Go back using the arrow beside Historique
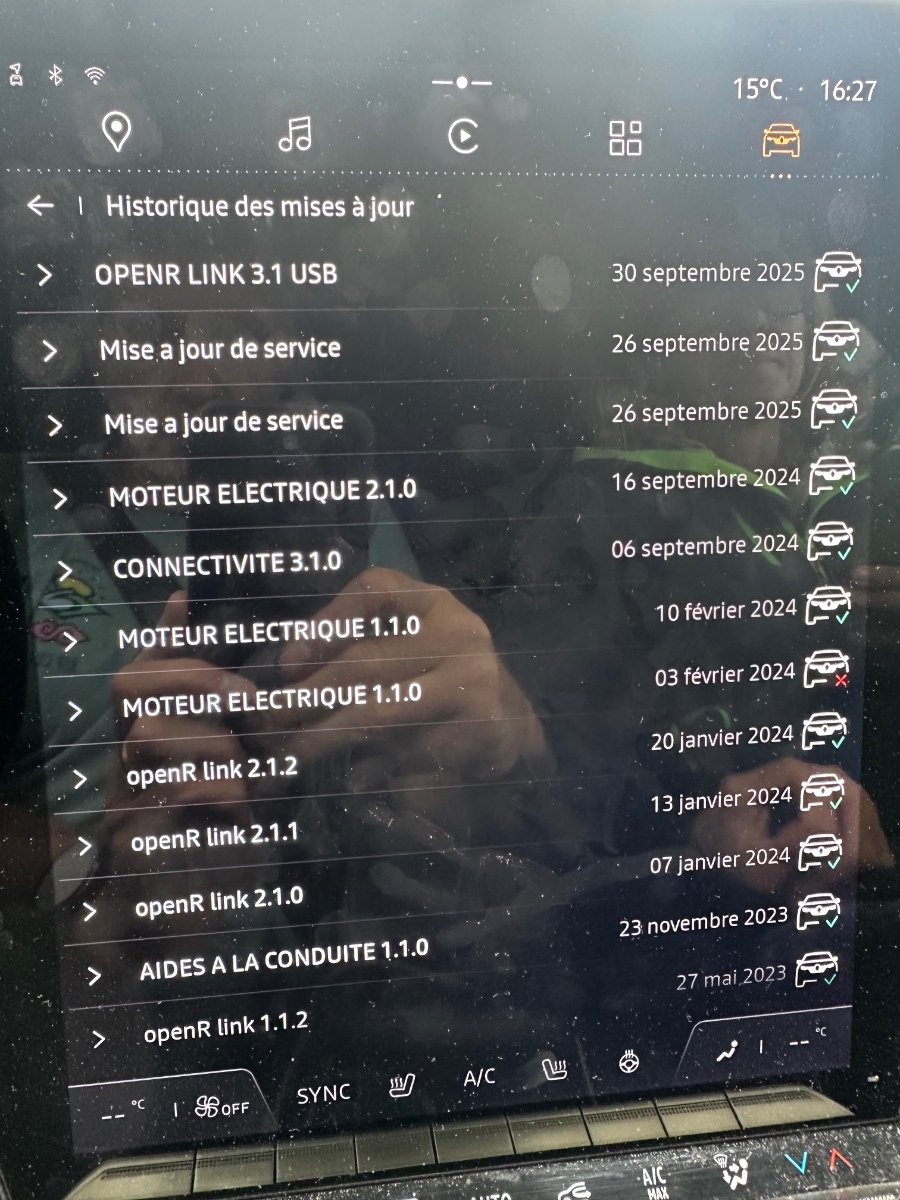 point(40,206)
